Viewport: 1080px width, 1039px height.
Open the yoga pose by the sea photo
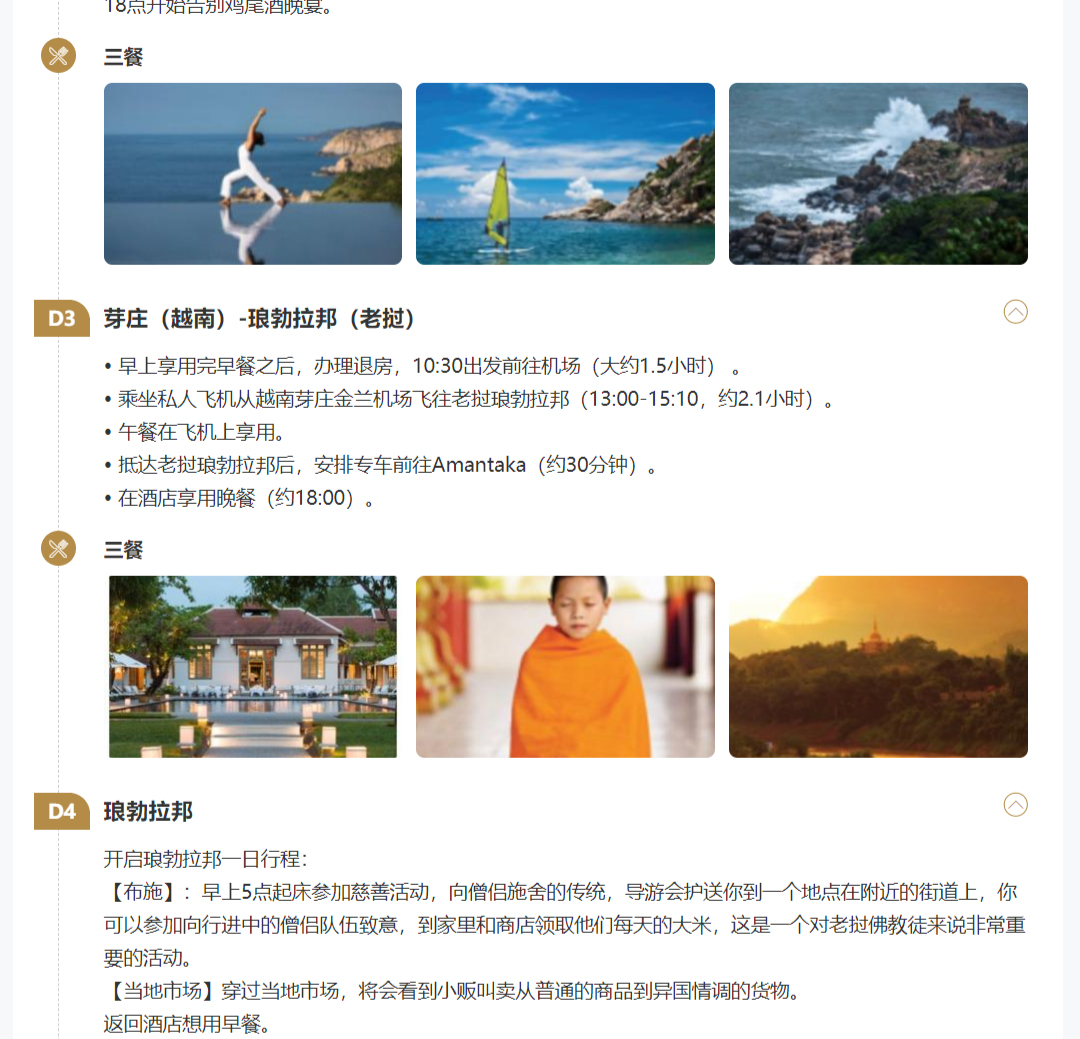[253, 174]
